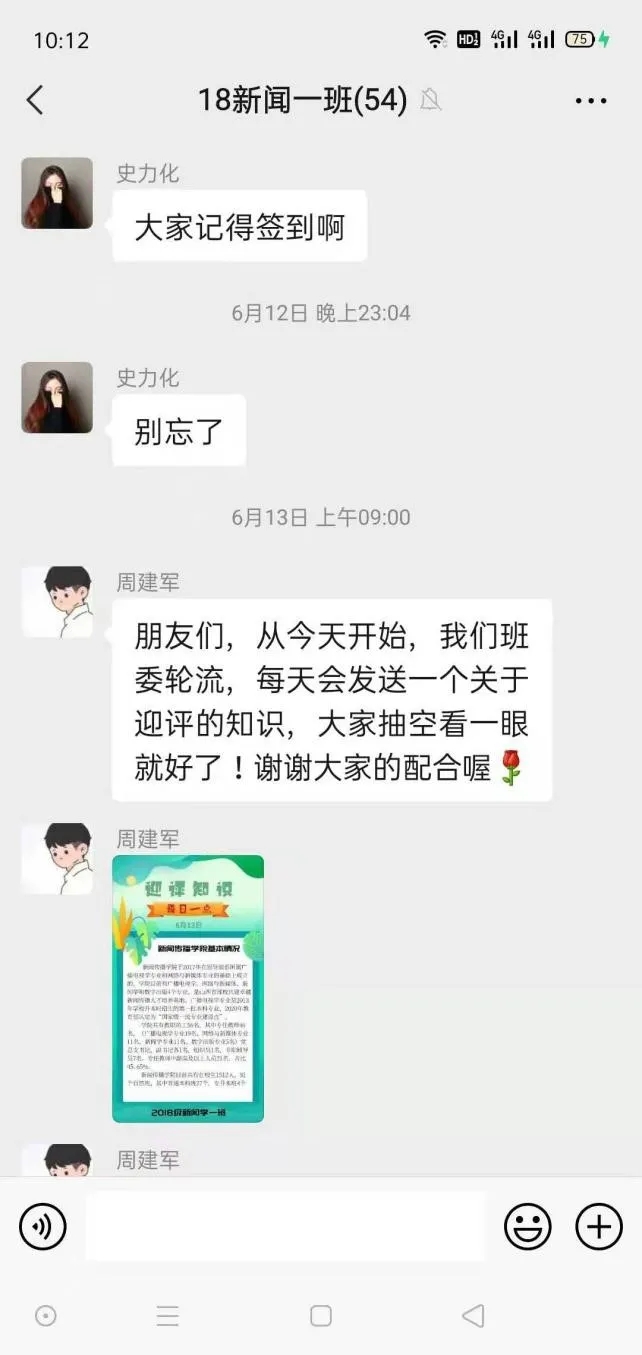Open the 迎评知识 image from 周建军

click(x=188, y=988)
